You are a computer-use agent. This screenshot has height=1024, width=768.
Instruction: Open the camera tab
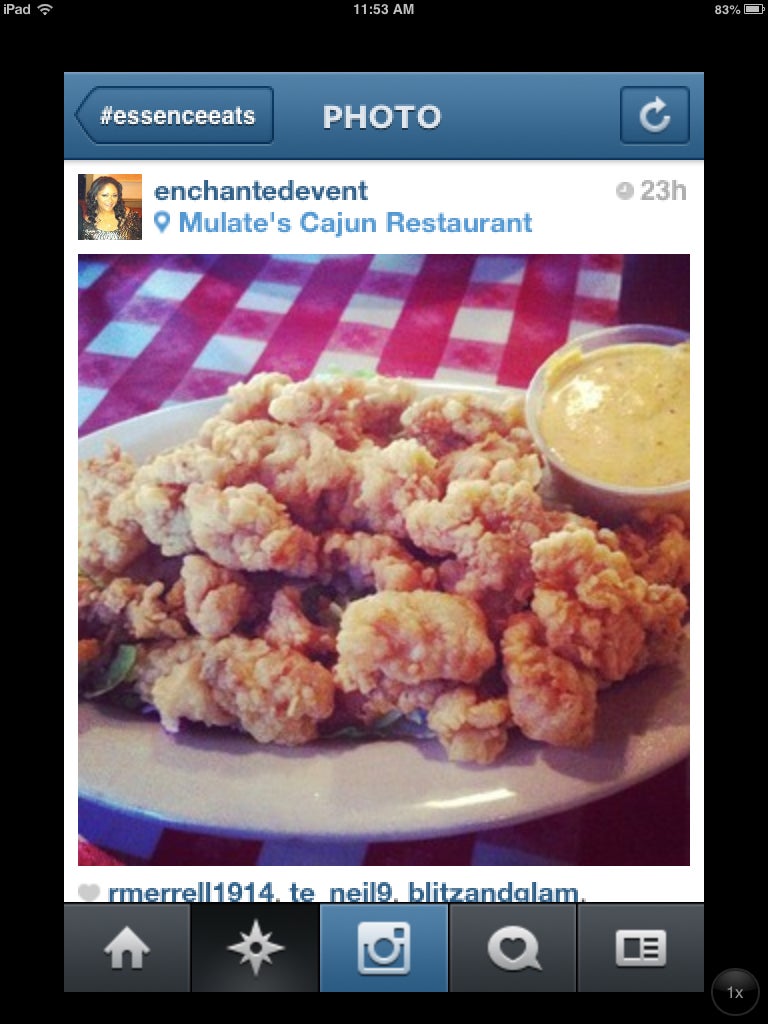tap(384, 948)
